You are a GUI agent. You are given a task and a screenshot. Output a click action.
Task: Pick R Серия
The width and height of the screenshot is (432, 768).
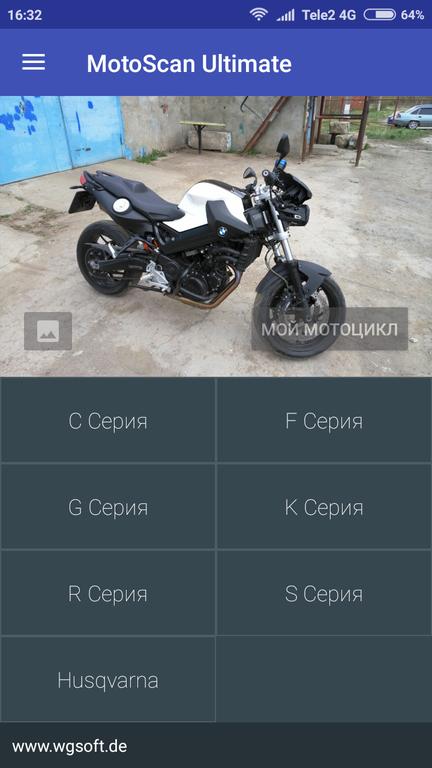click(108, 593)
